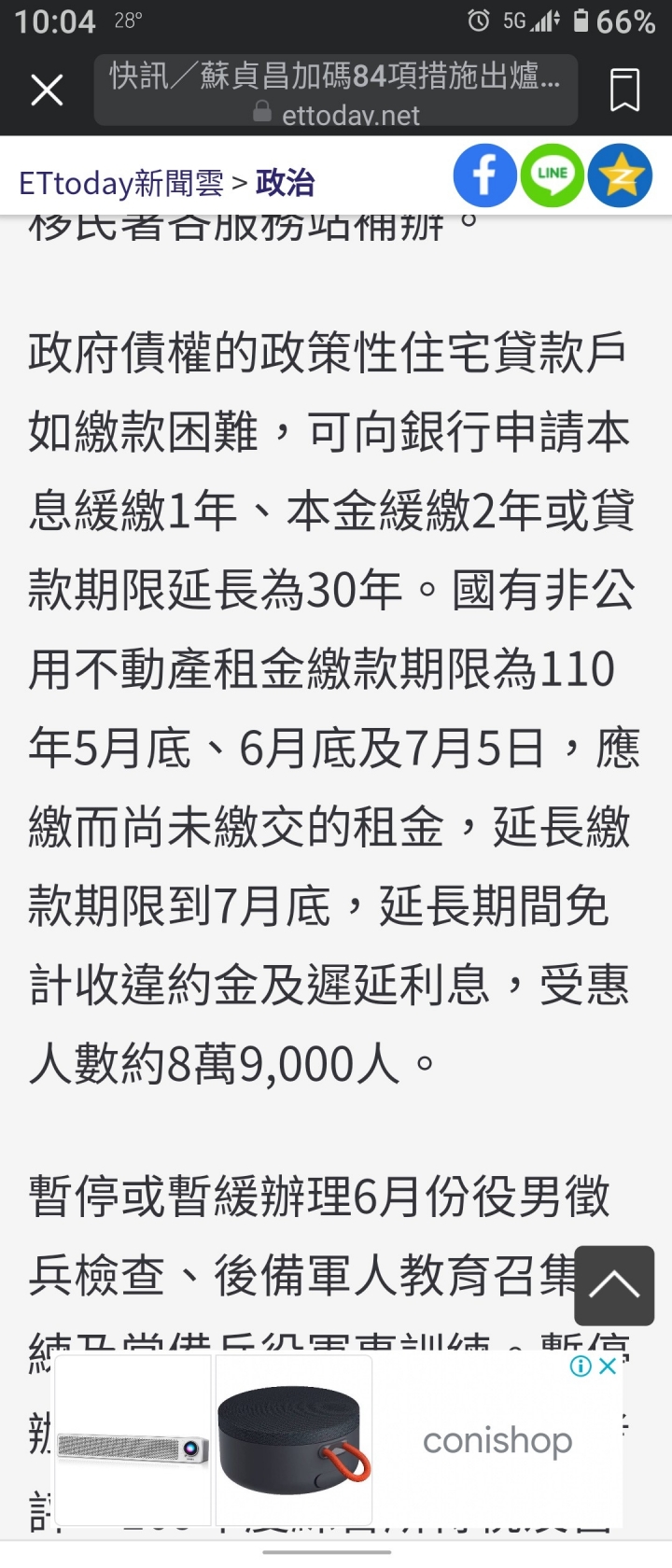672x1568 pixels.
Task: Bookmark this page
Action: pos(623,91)
